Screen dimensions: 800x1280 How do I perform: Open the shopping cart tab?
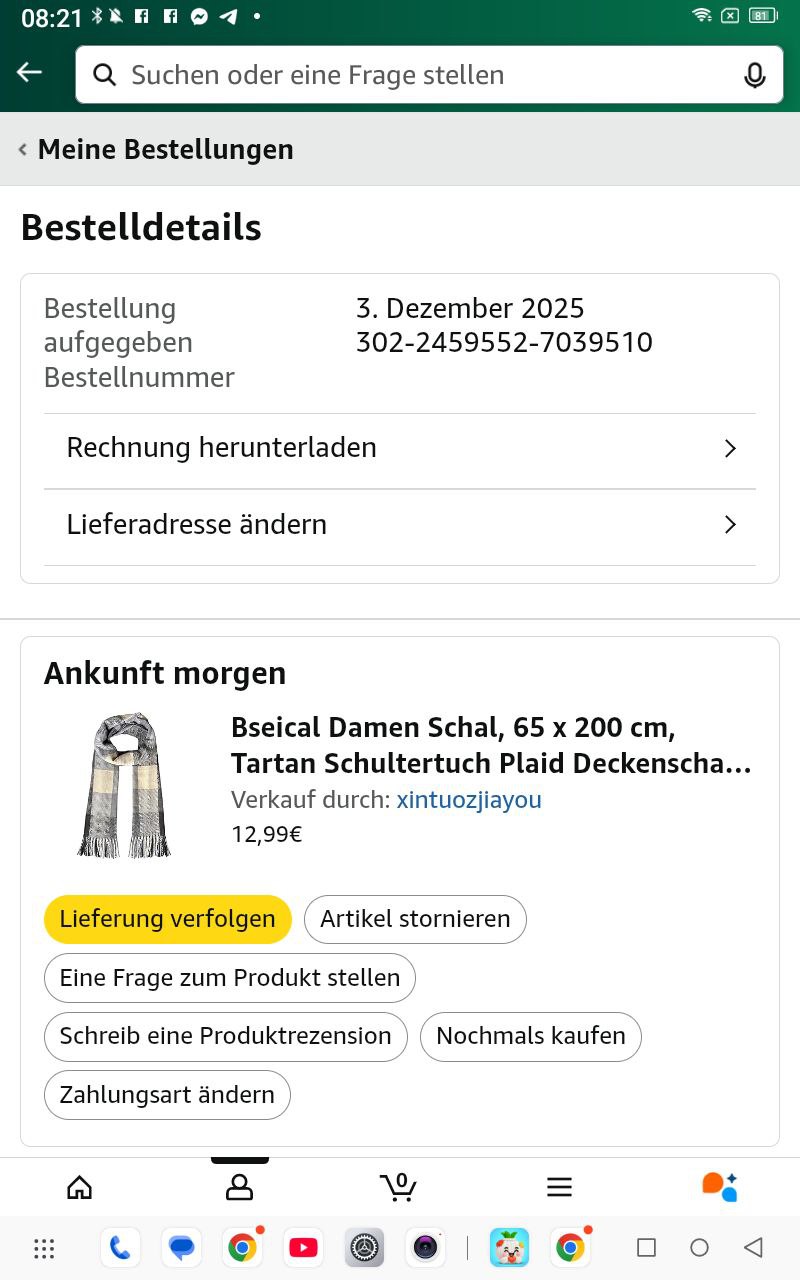click(x=398, y=1187)
